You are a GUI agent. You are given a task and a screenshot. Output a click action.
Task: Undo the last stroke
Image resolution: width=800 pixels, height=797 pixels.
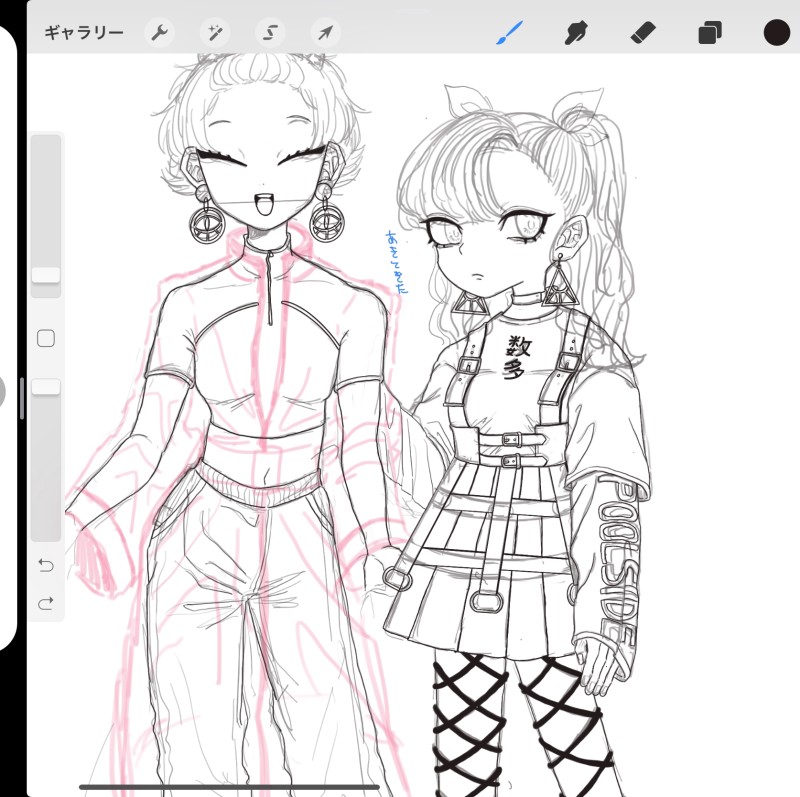click(x=46, y=566)
